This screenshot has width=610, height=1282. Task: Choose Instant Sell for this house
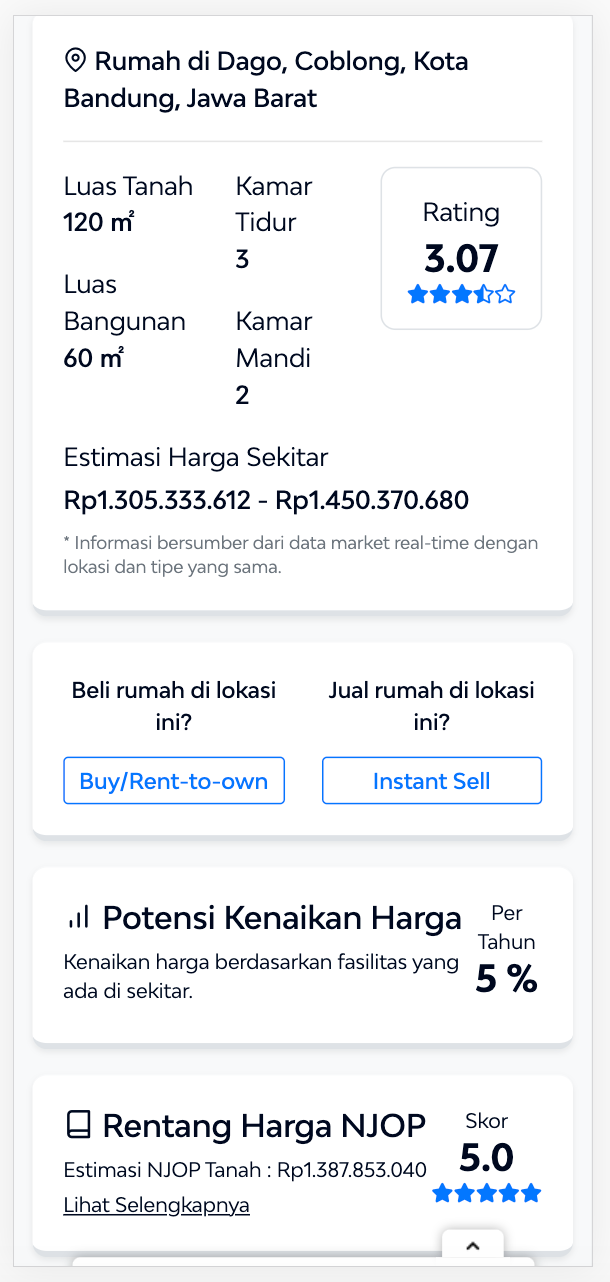coord(432,780)
